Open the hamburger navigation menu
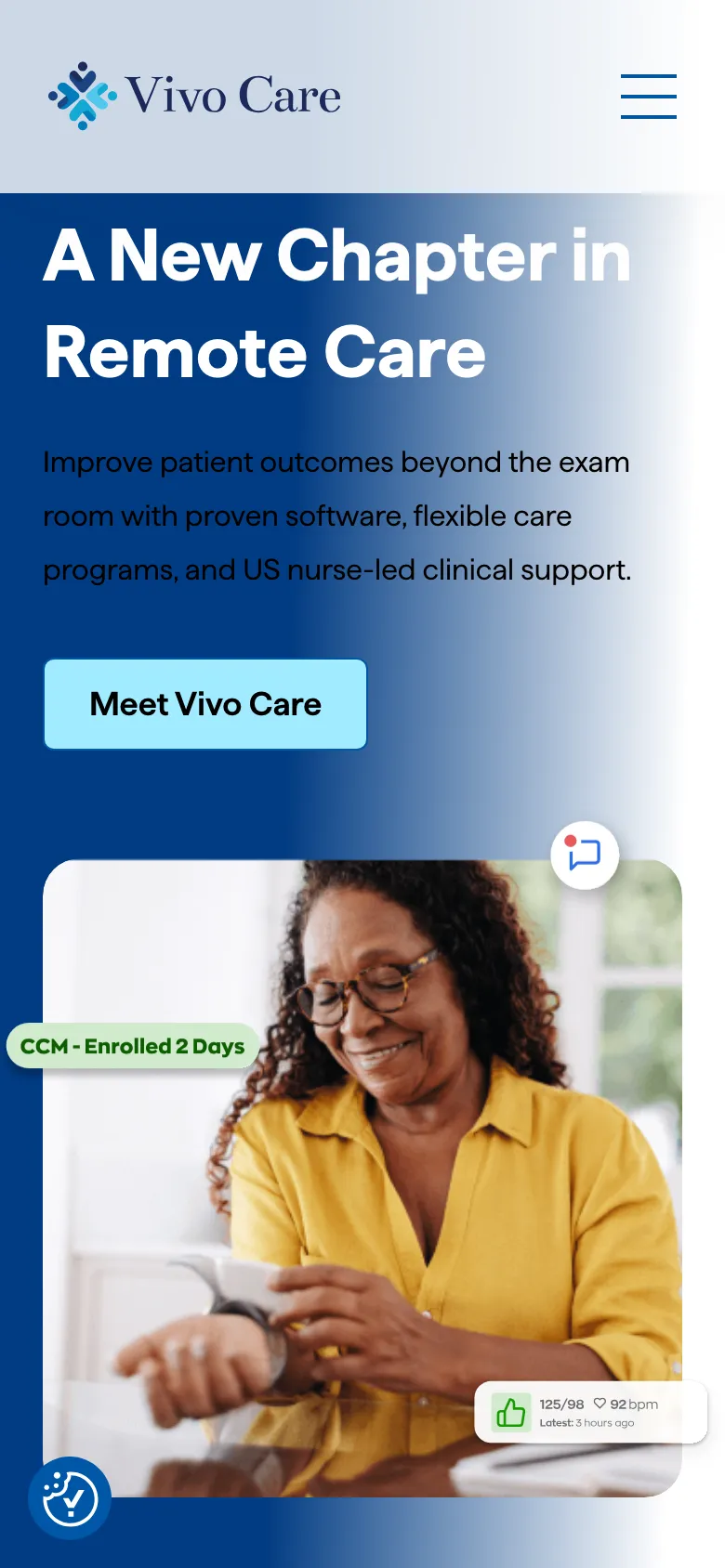Viewport: 725px width, 1568px height. point(648,97)
